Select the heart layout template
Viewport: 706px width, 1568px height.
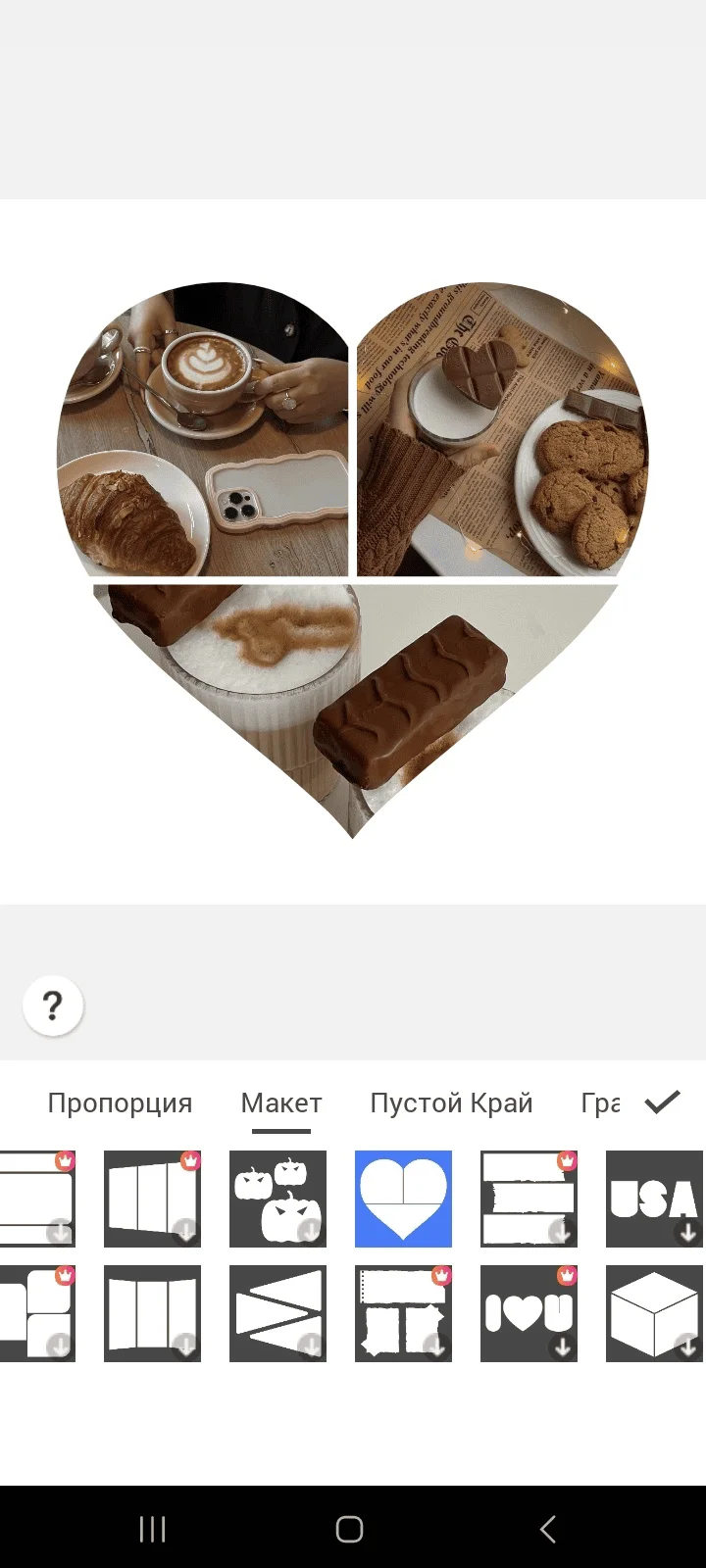(403, 1199)
